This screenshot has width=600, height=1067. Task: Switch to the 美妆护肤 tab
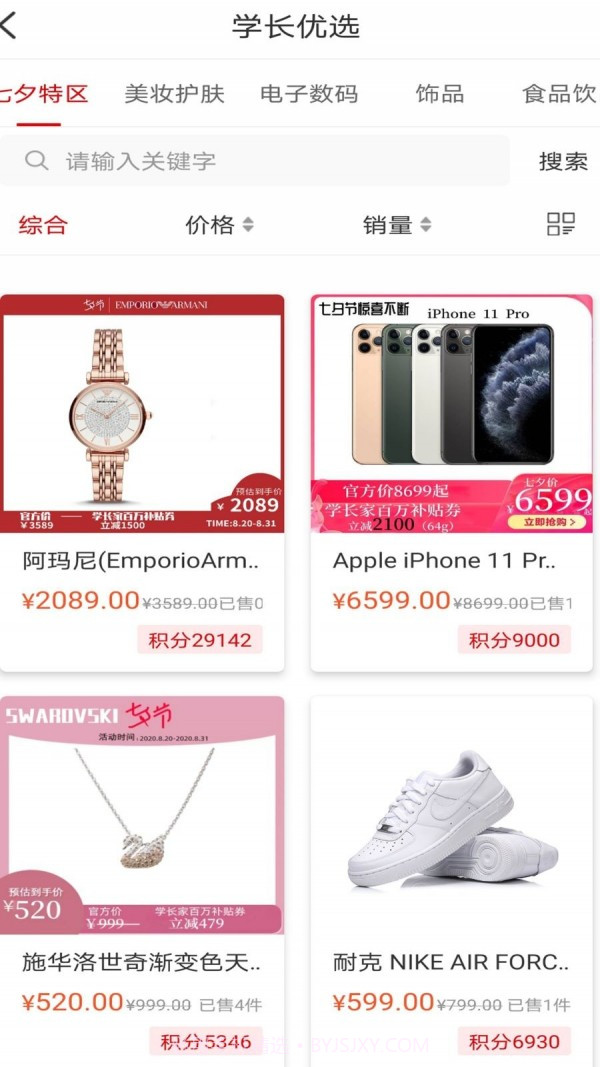(174, 94)
